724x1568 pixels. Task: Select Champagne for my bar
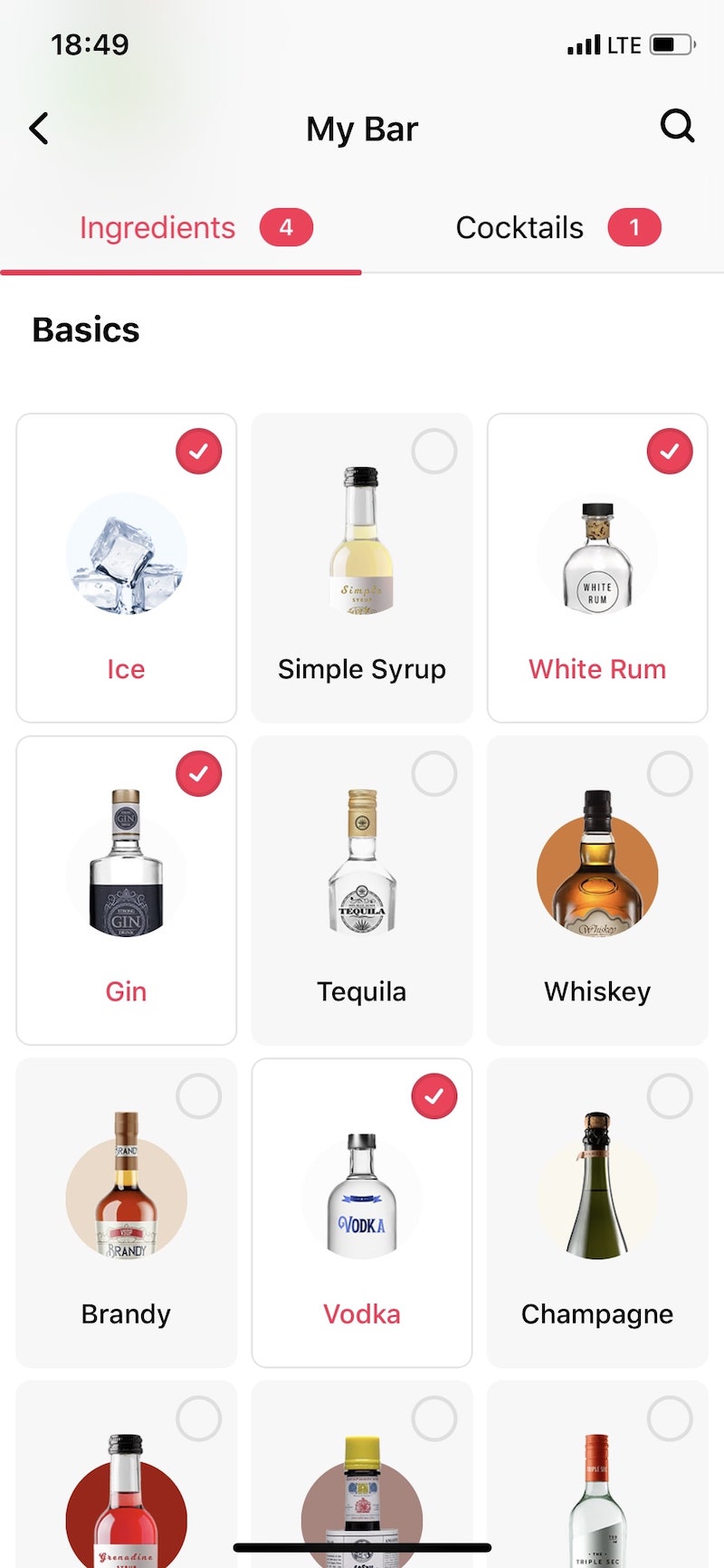coord(670,1096)
